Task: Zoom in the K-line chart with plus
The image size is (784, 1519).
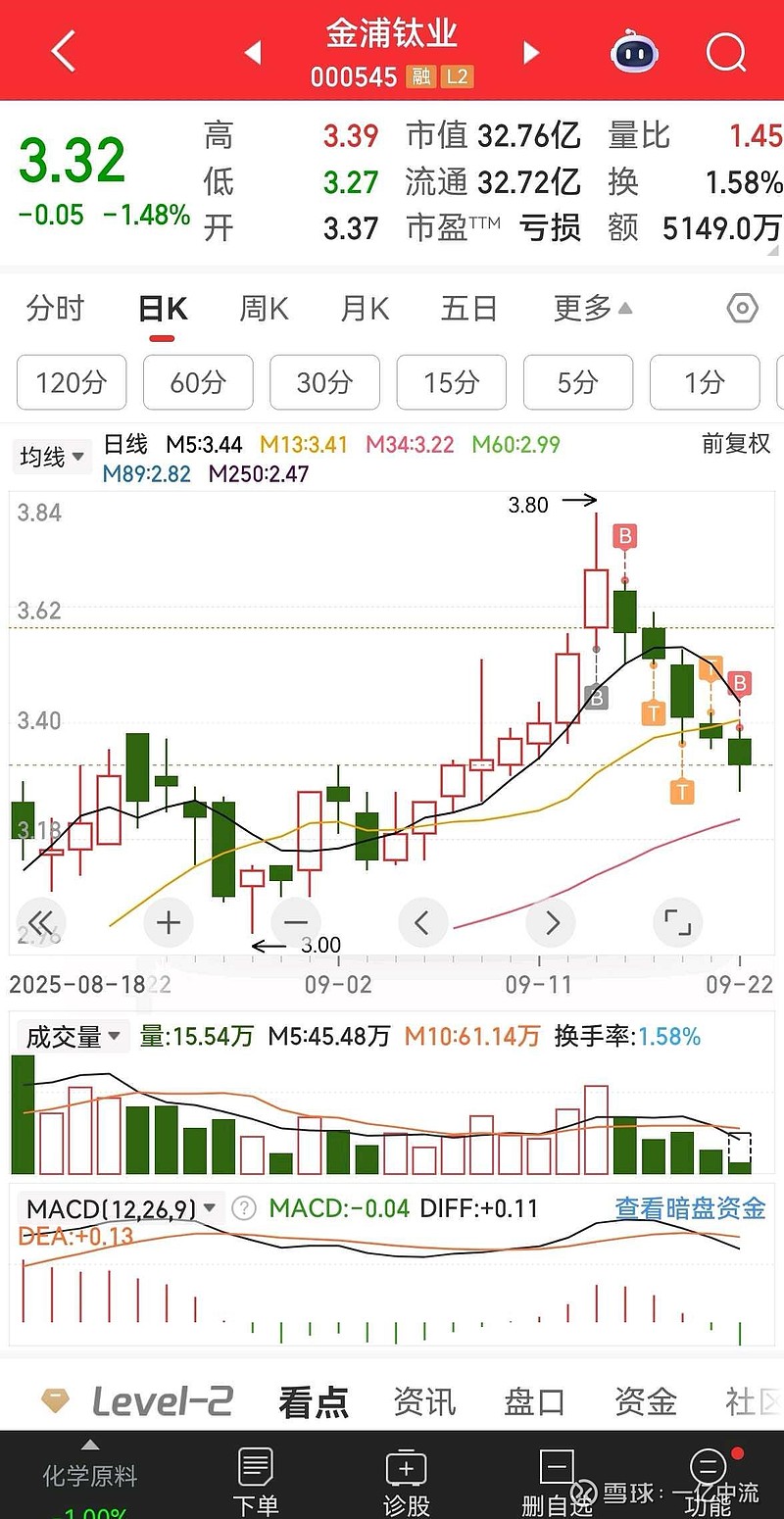Action: 169,922
